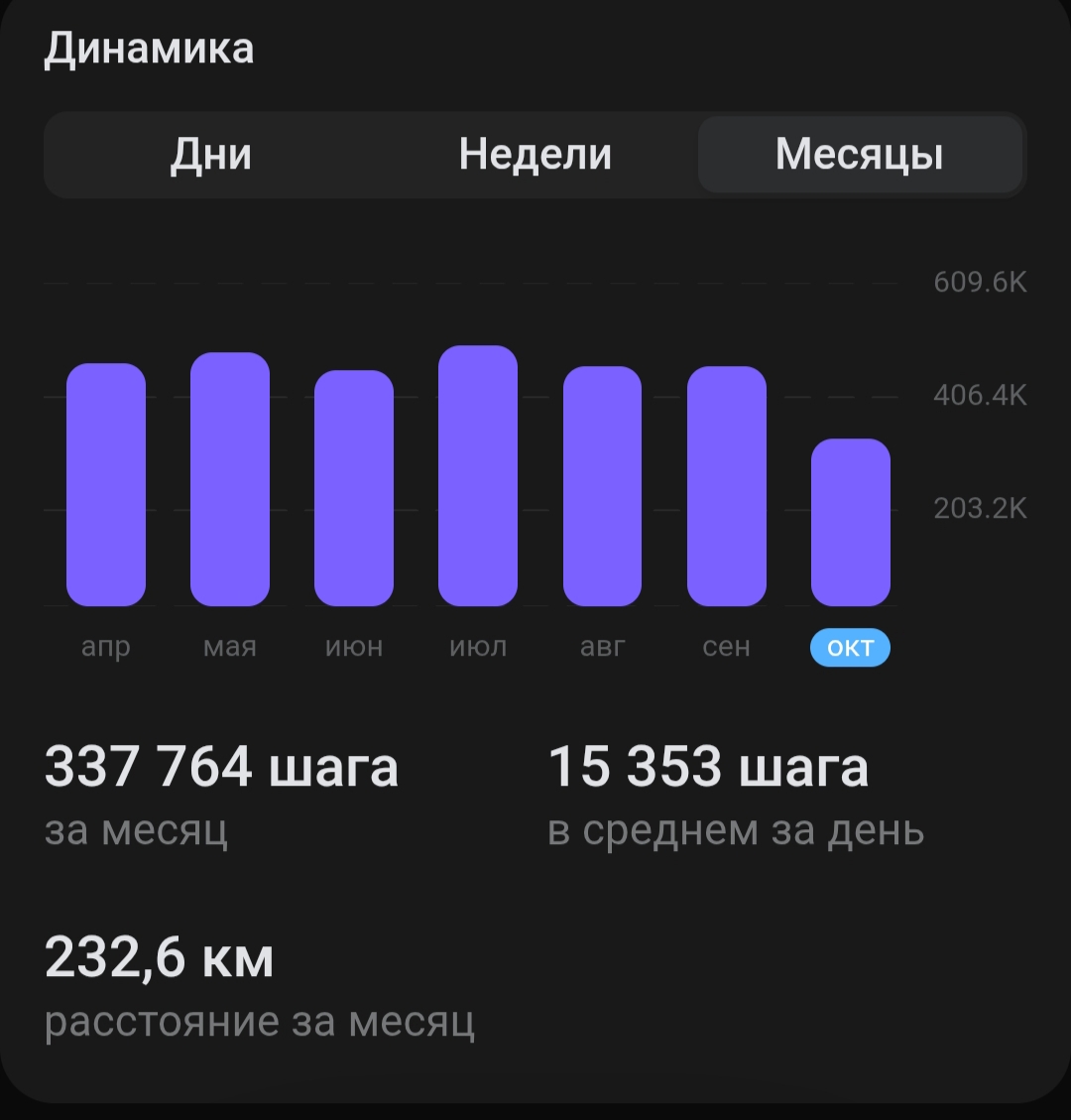
Task: Choose the авг bar in the chart
Action: 602,486
